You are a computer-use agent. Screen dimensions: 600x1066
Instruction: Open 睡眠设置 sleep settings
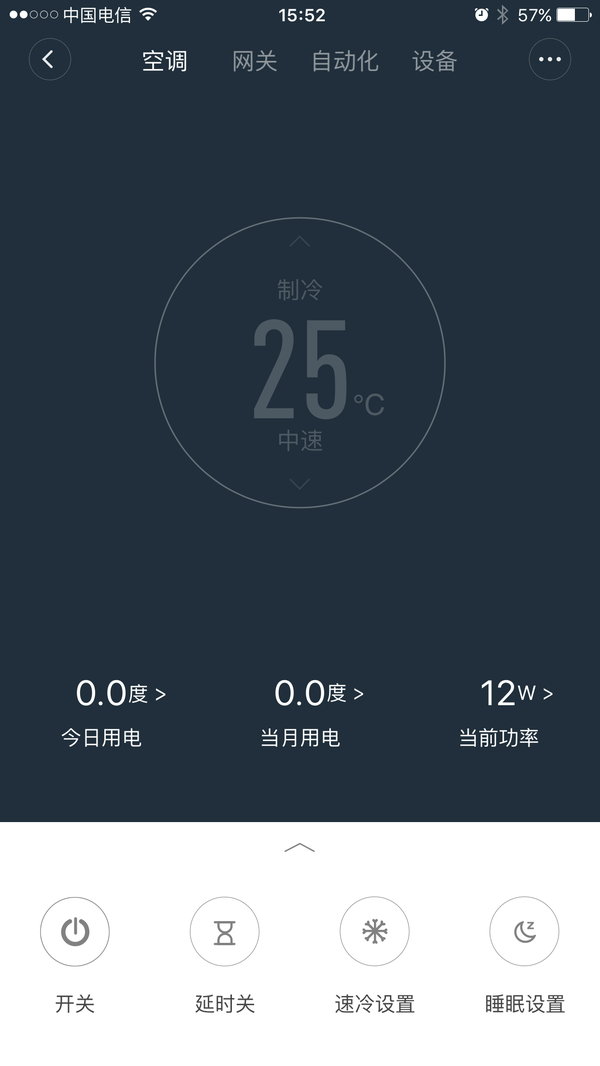pos(525,931)
